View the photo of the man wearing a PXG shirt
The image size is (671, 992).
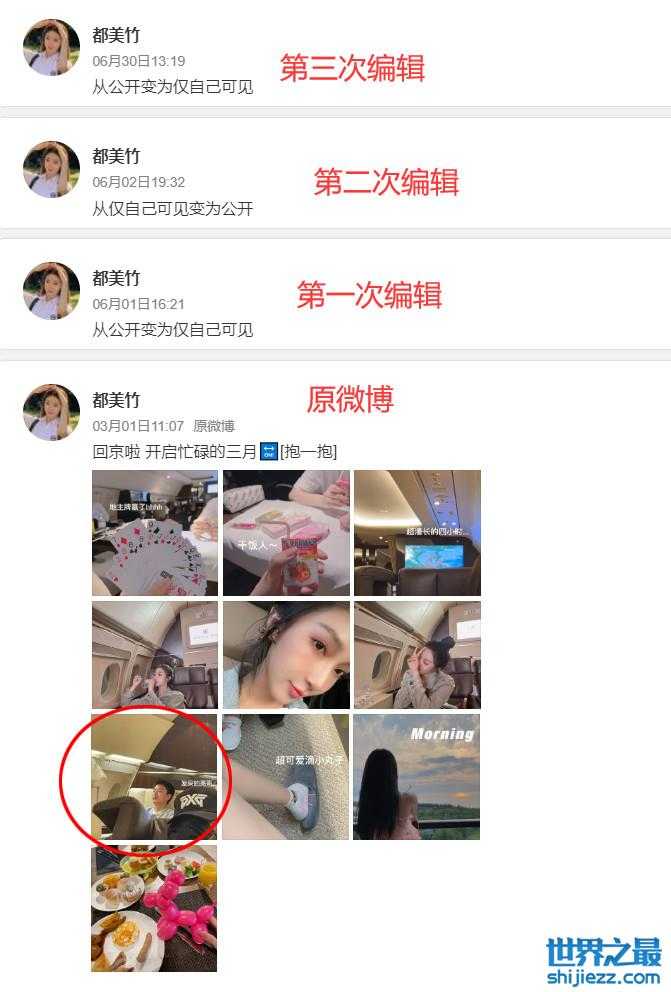pos(155,776)
